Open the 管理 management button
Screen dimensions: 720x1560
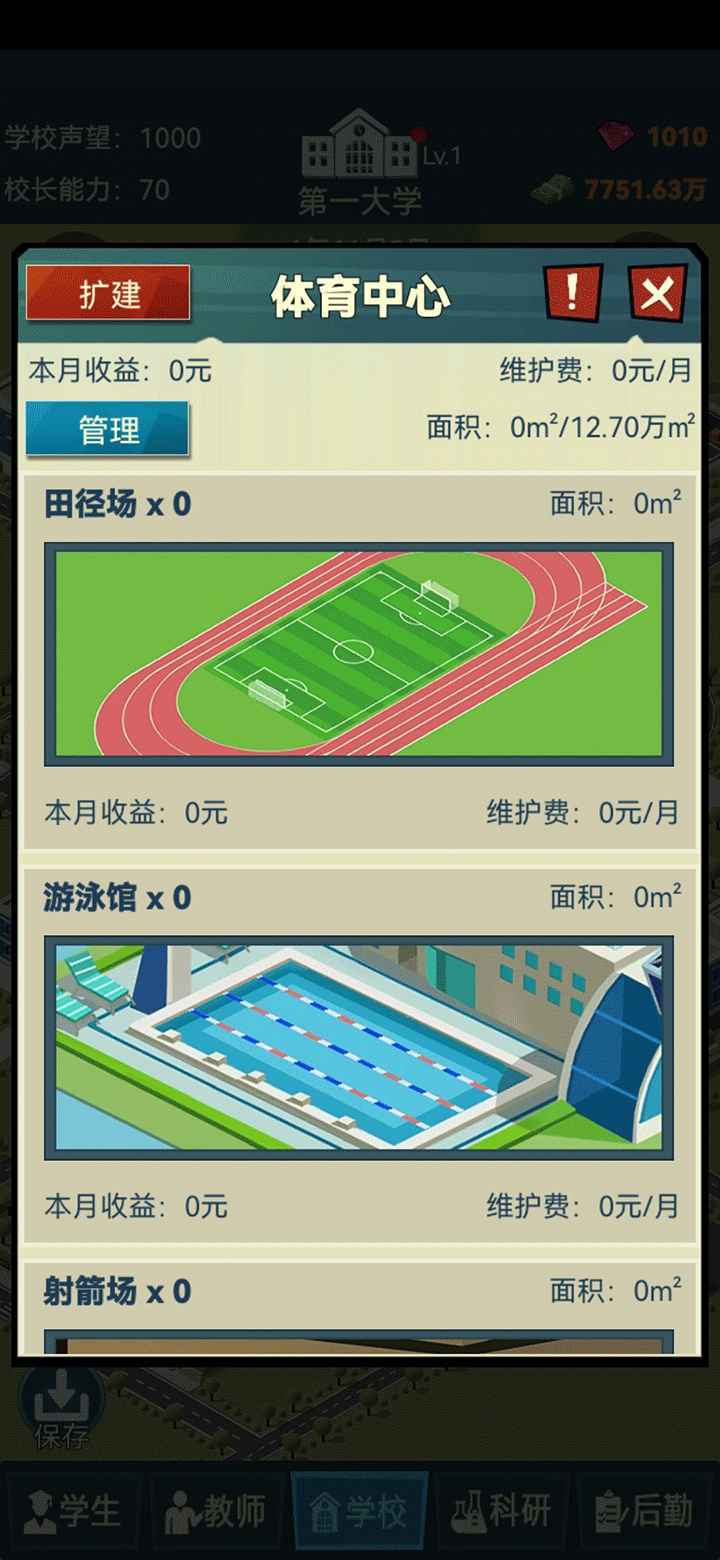(107, 430)
